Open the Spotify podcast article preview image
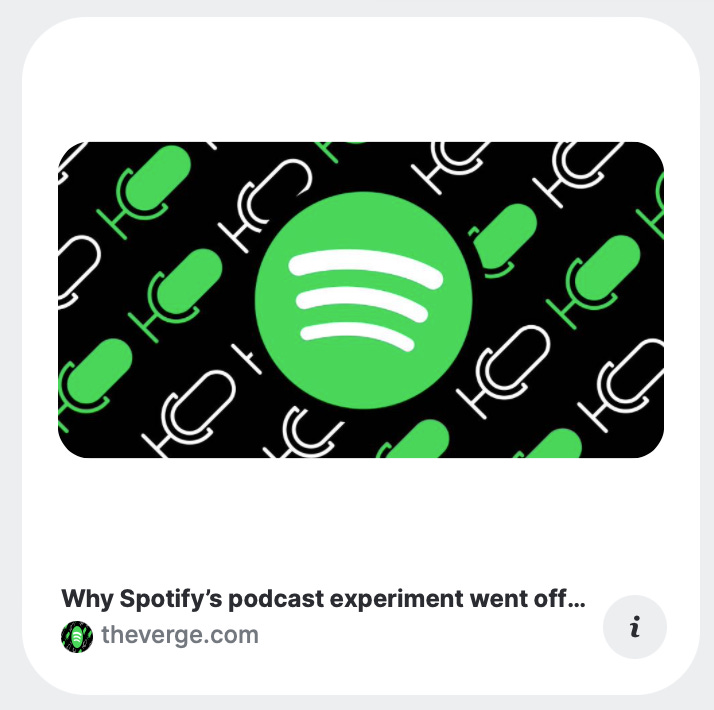 tap(360, 300)
